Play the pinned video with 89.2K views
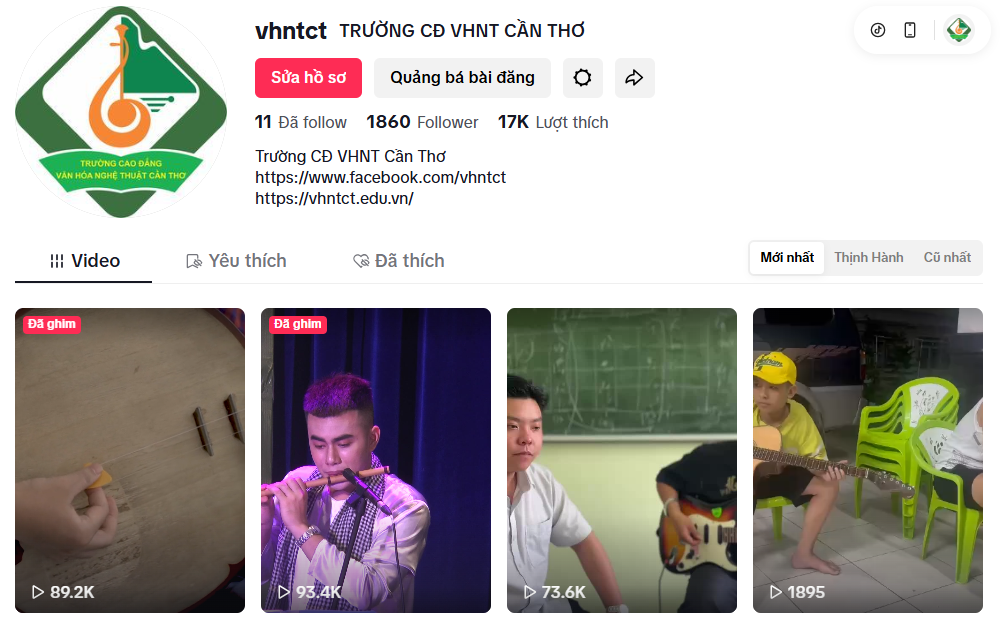 130,460
